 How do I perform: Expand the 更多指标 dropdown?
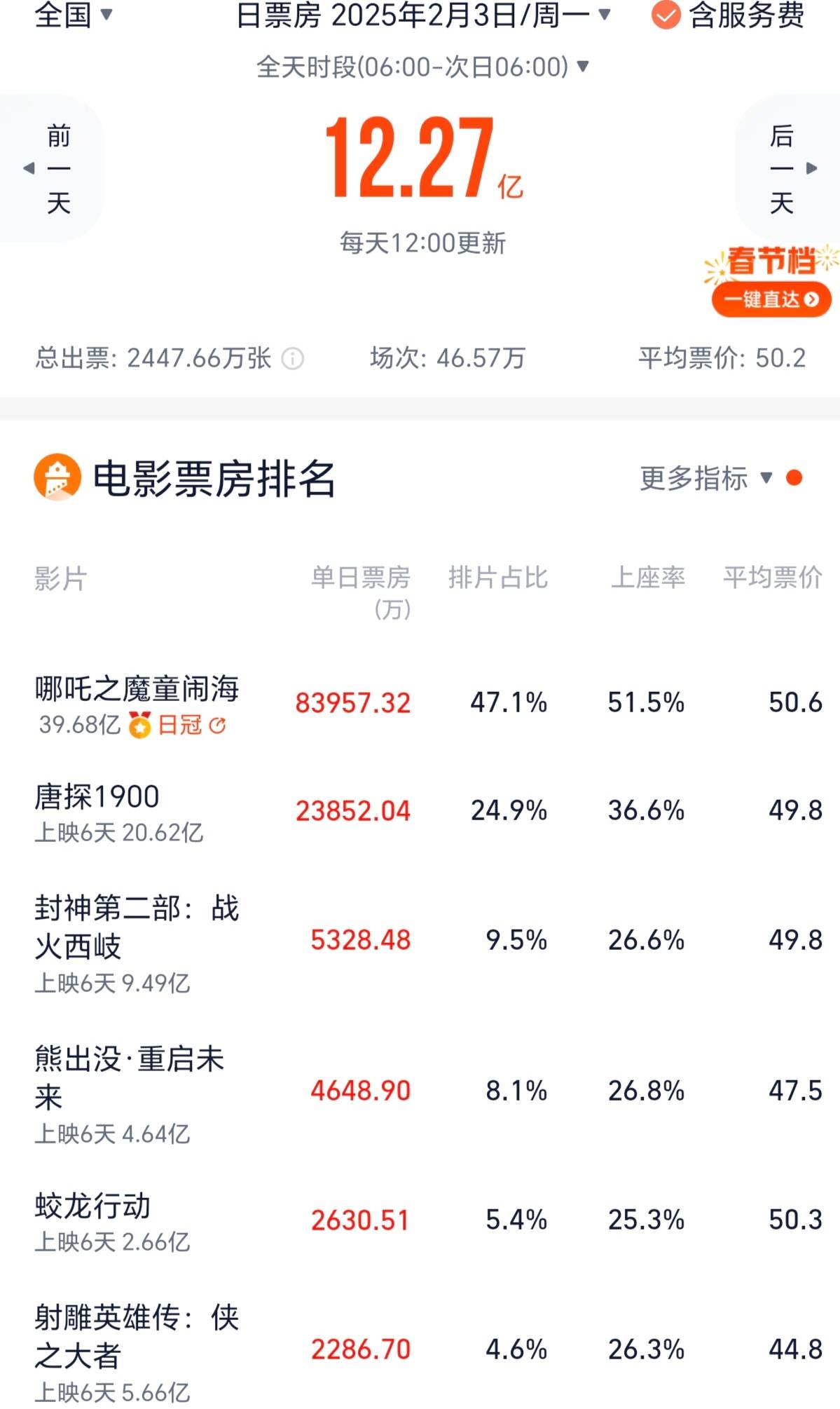[x=706, y=479]
